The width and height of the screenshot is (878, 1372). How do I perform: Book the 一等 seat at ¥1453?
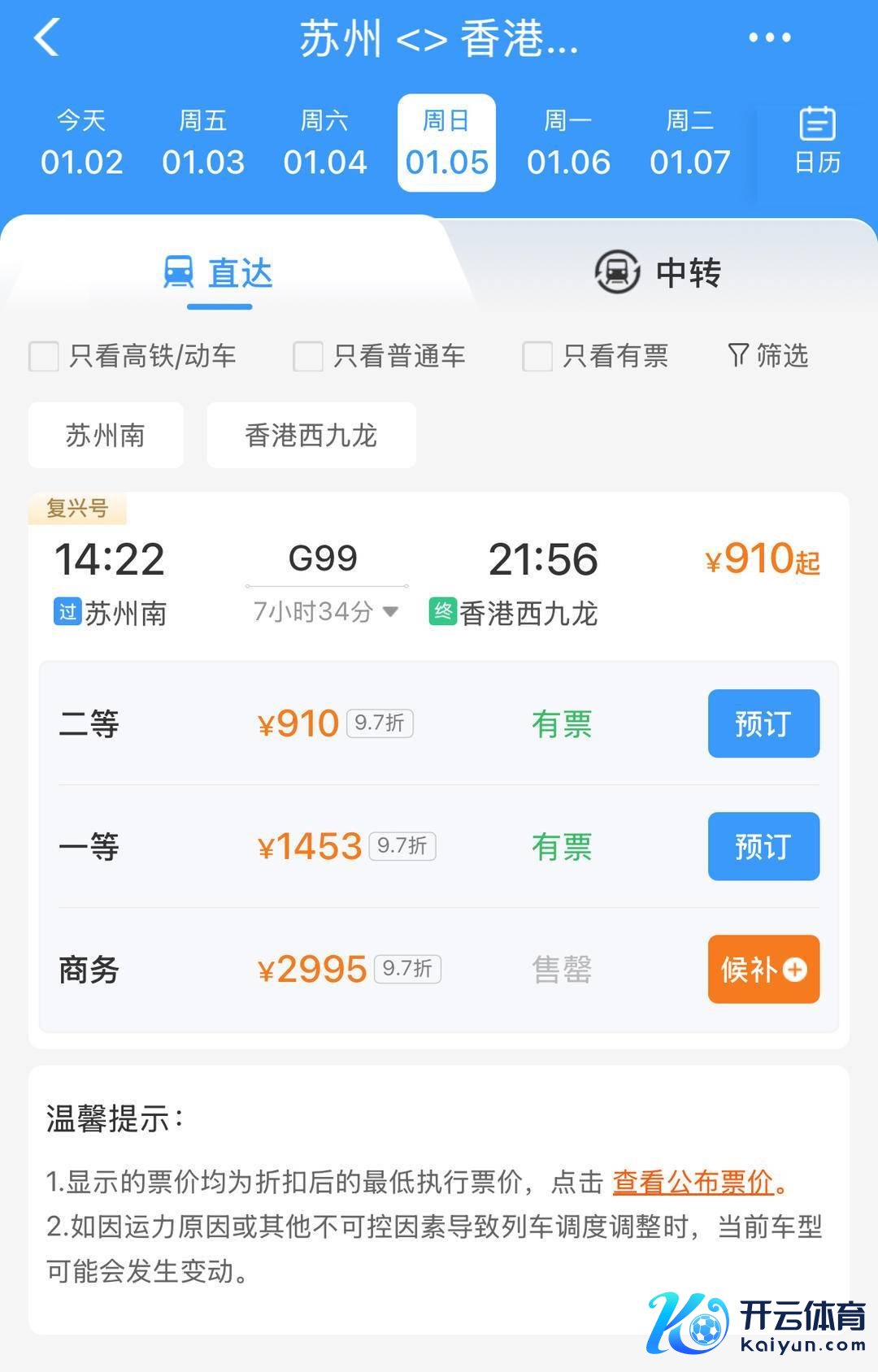coord(763,846)
